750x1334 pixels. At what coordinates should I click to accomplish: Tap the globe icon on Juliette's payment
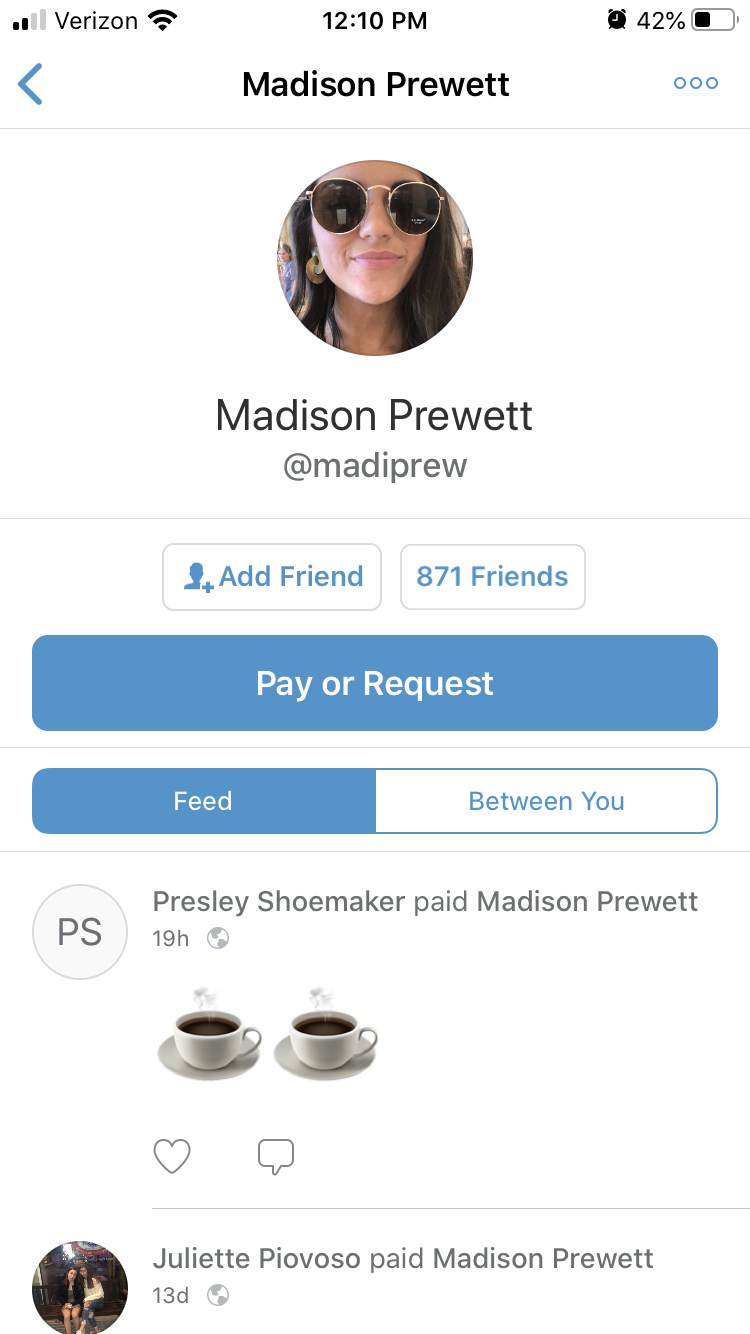(218, 1295)
